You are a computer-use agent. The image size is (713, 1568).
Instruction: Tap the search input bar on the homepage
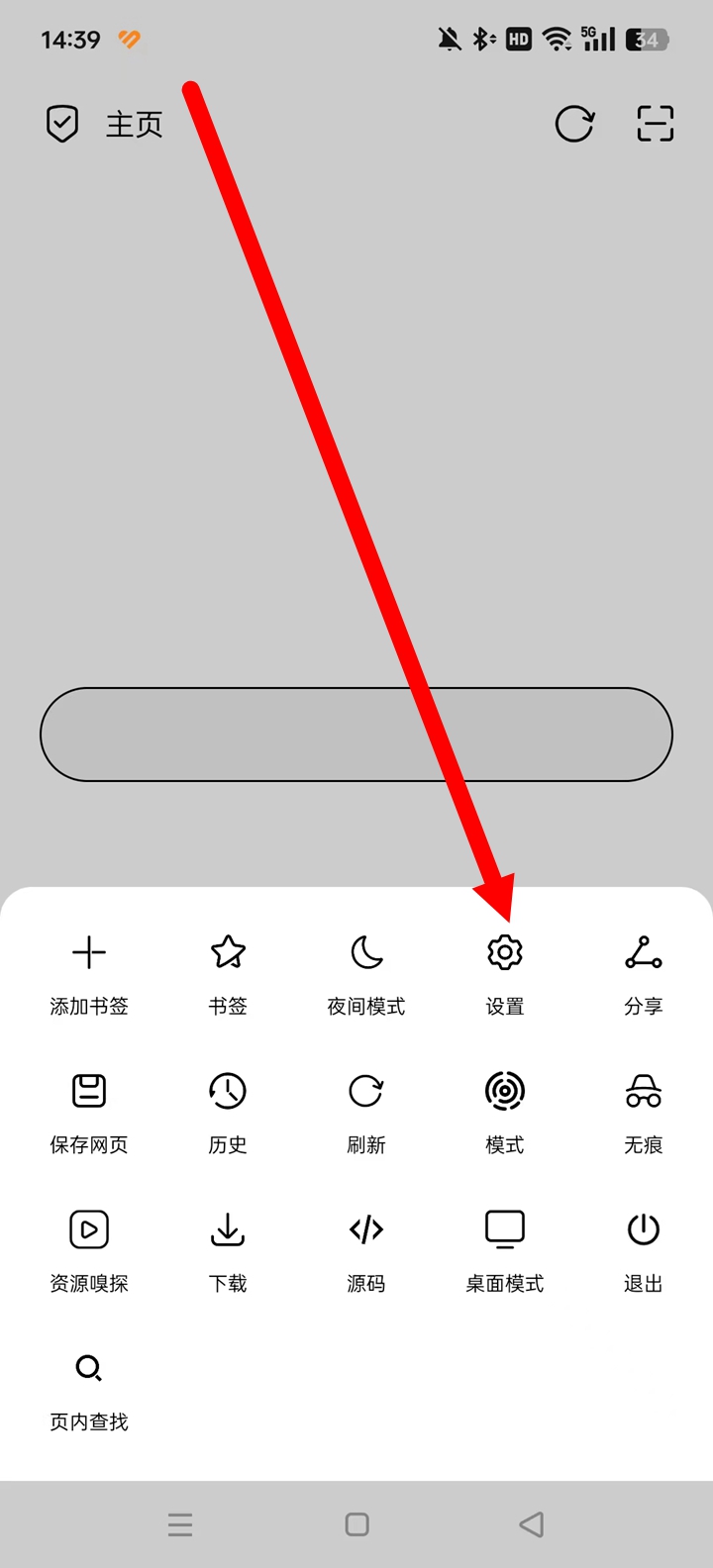tap(356, 735)
